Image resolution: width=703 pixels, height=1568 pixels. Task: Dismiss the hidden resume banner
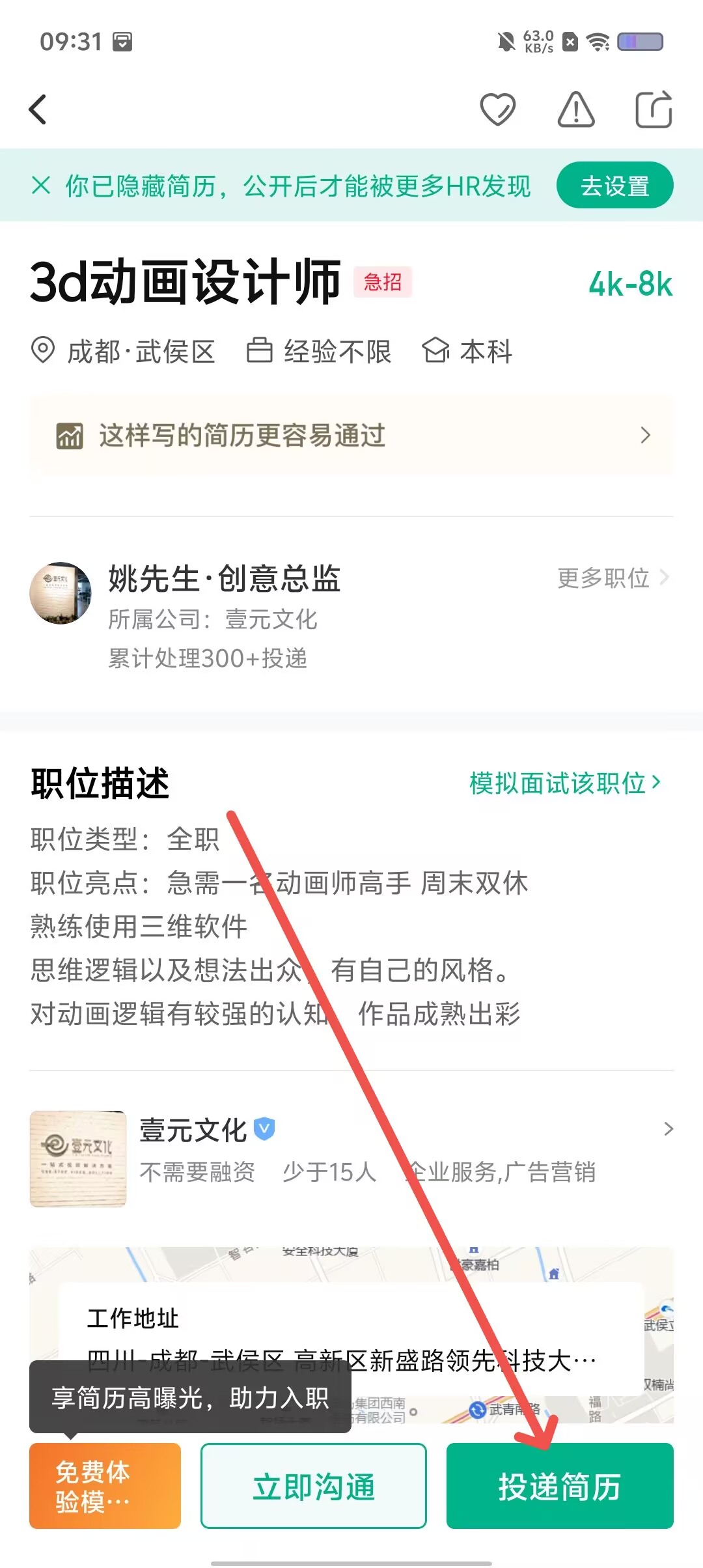(41, 186)
